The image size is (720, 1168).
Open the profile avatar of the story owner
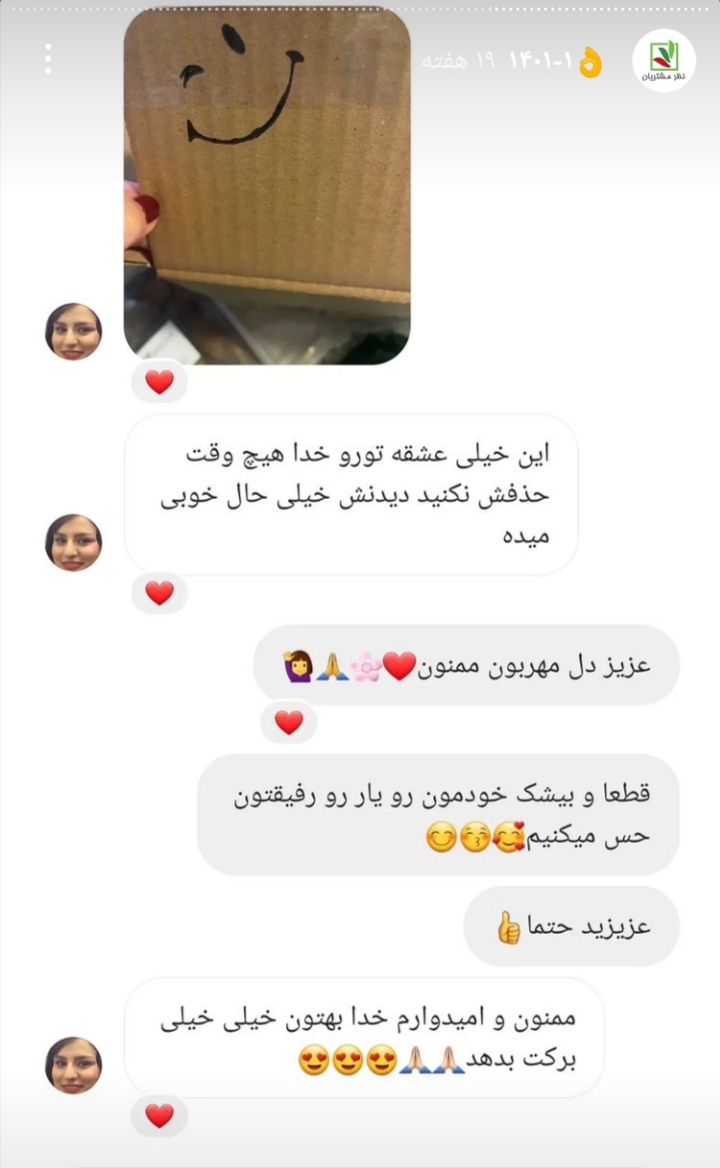click(663, 60)
